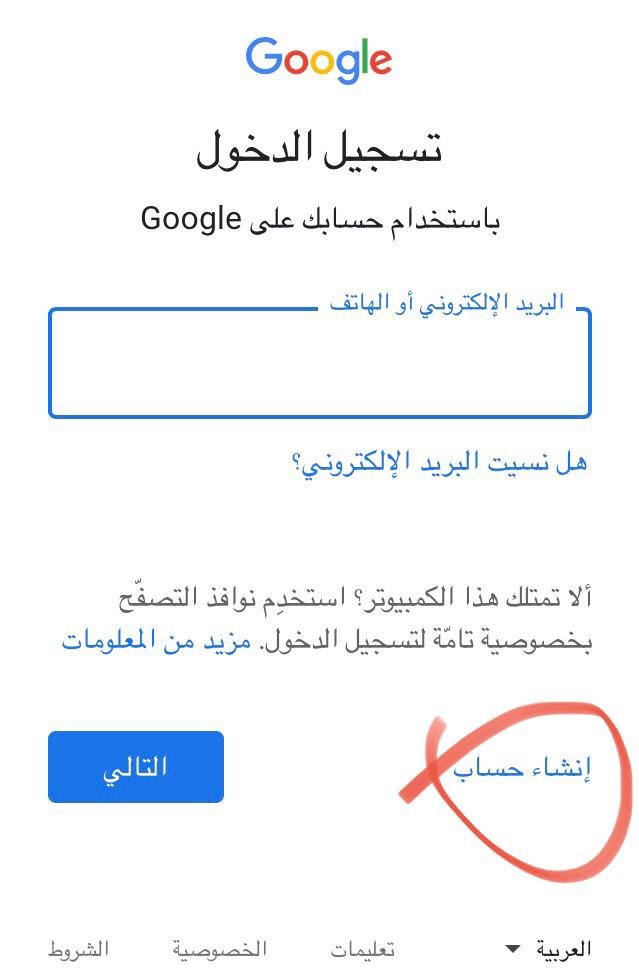Tap the blue 'التالي' next button
Image resolution: width=639 pixels, height=969 pixels.
coord(136,767)
